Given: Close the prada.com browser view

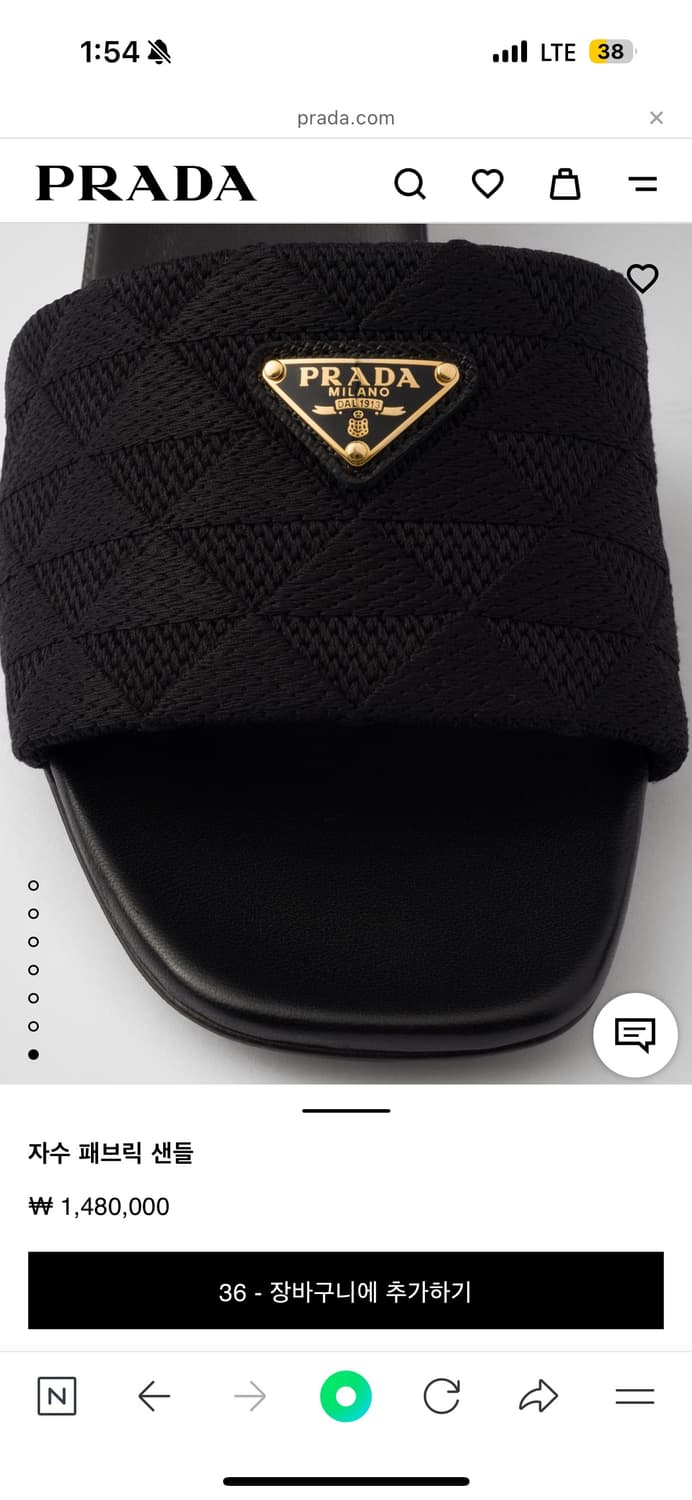Looking at the screenshot, I should [656, 118].
